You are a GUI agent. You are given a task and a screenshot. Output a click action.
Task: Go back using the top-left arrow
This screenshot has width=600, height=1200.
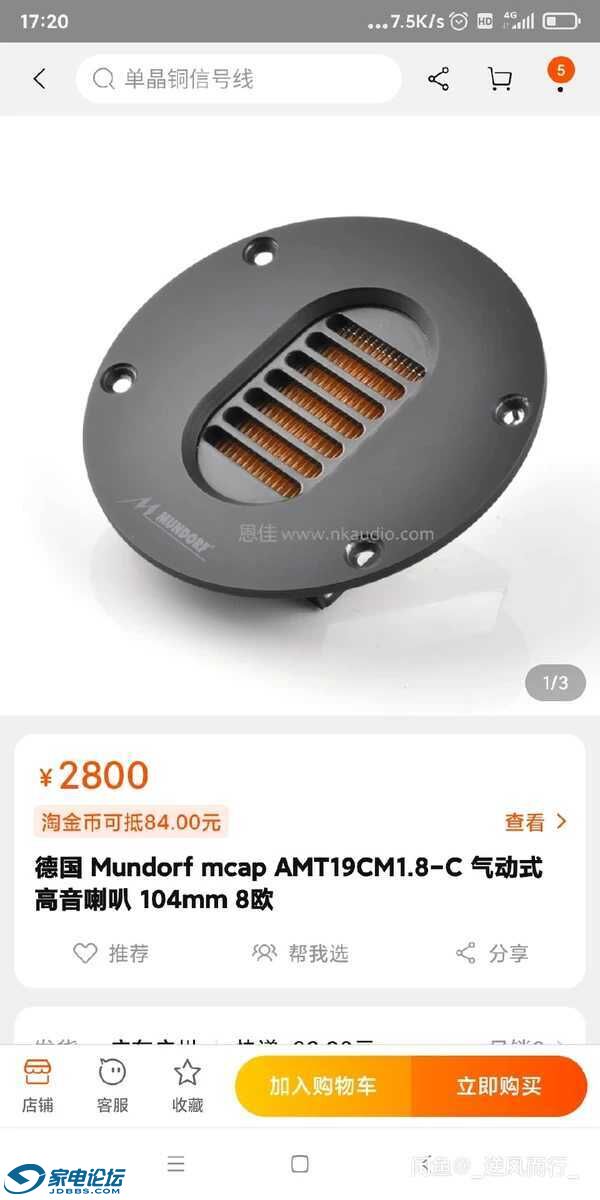pos(40,79)
